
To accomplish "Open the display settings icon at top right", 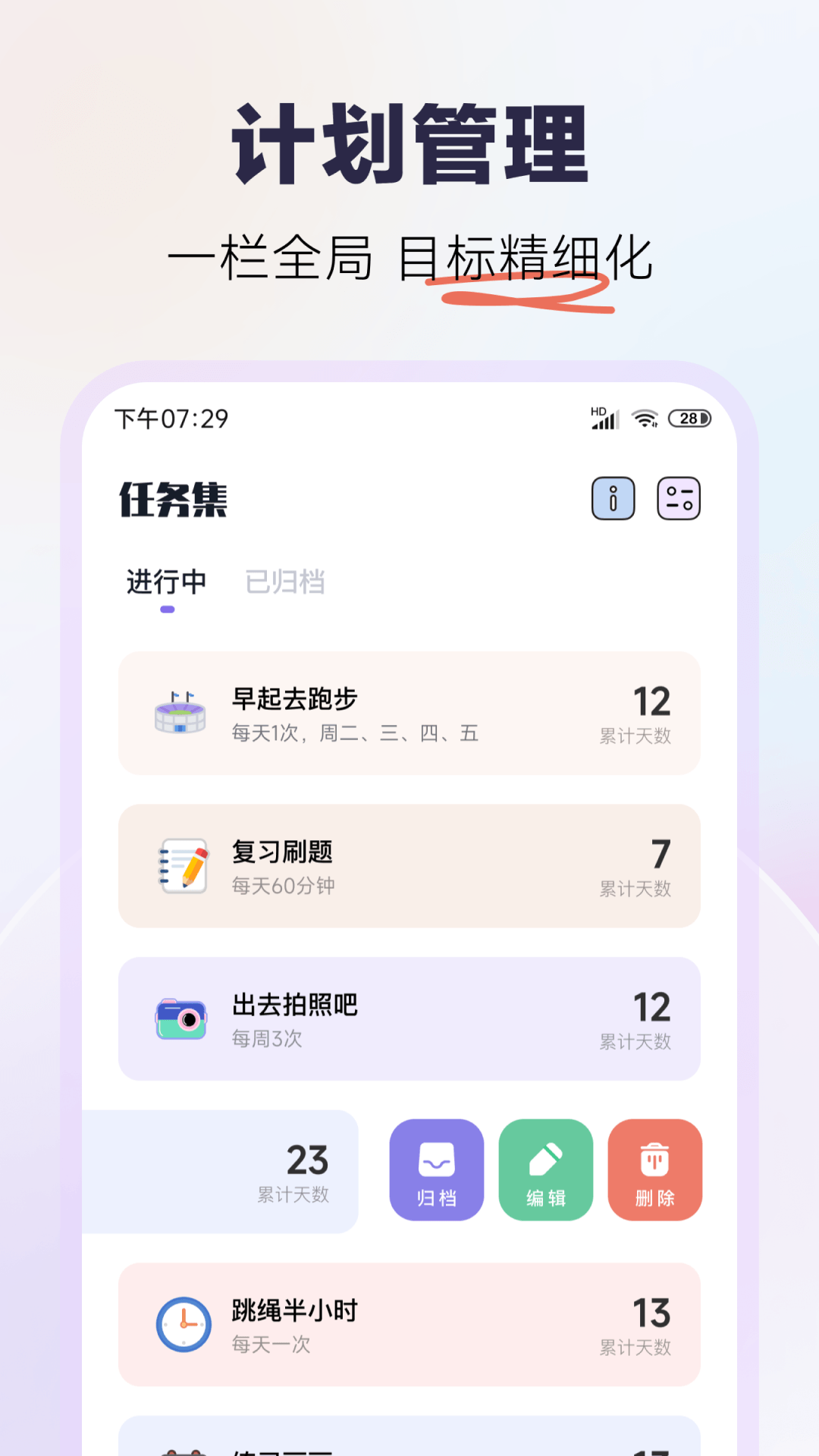I will tap(678, 499).
